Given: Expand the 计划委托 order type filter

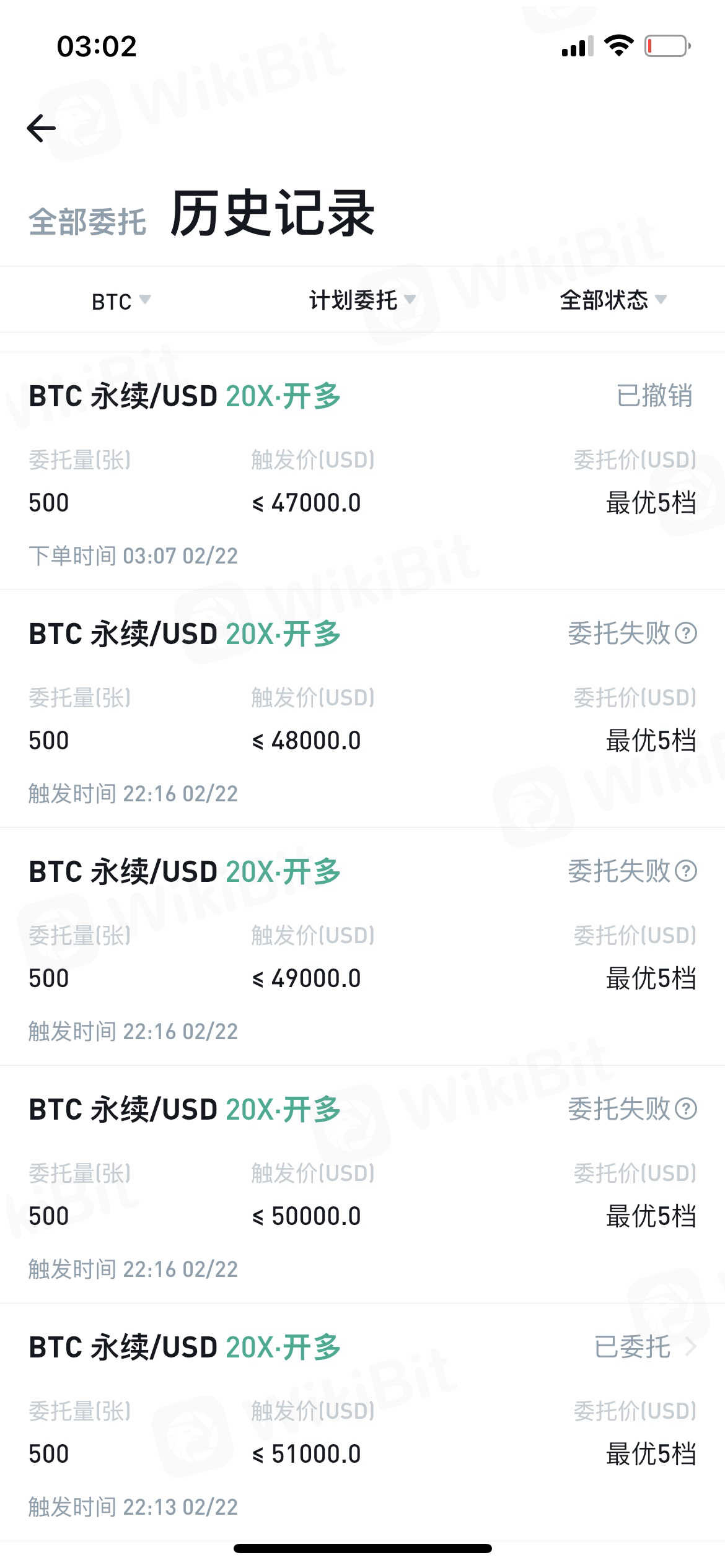Looking at the screenshot, I should click(x=362, y=300).
